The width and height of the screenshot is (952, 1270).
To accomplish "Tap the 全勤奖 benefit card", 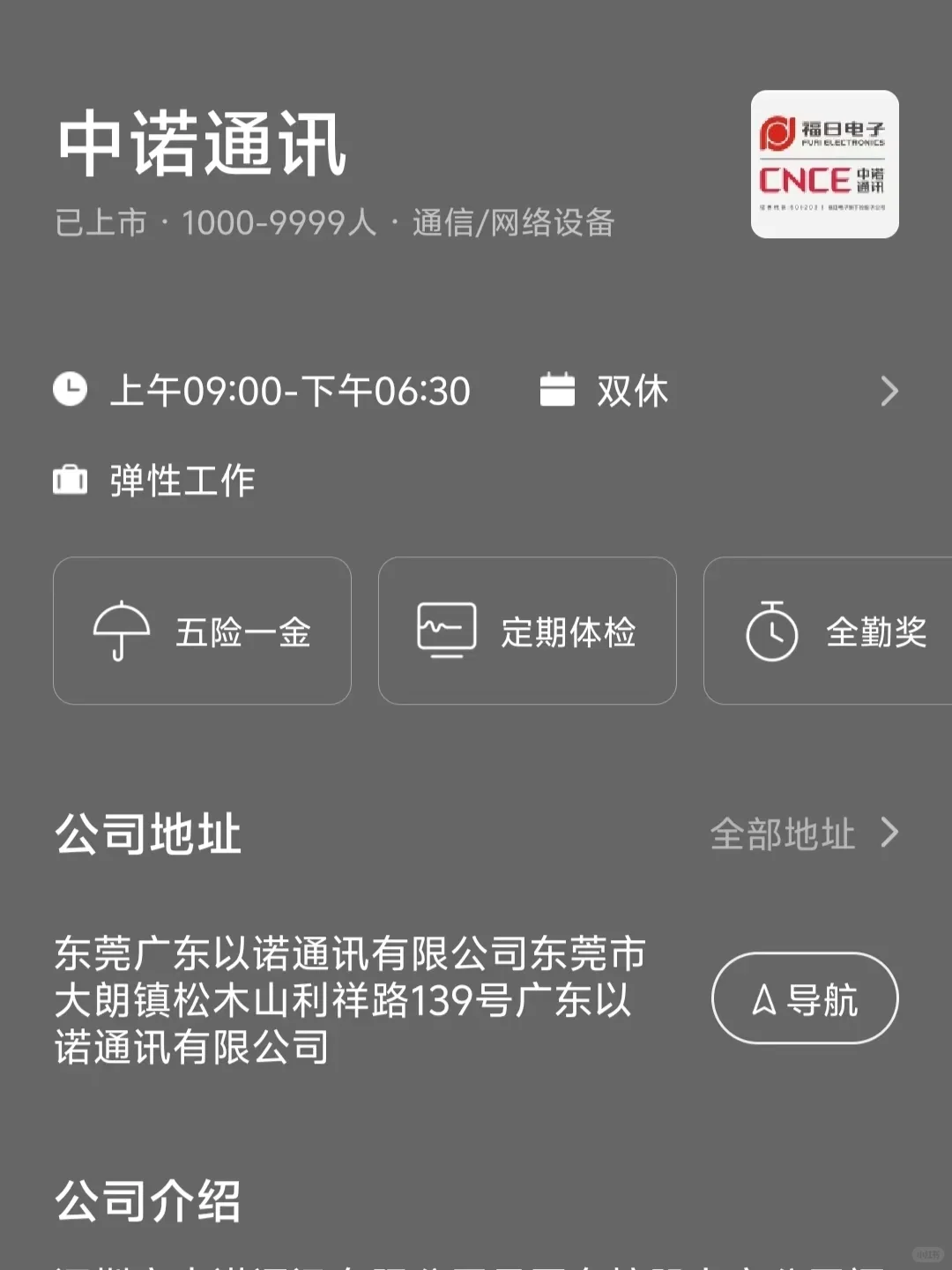I will pos(829,631).
